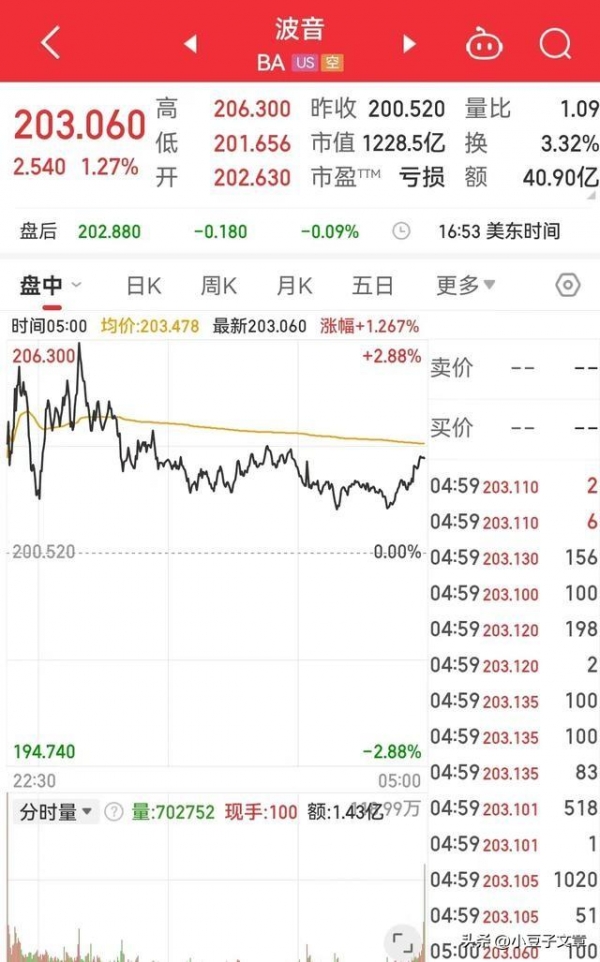Expand the 更多 dropdown
The height and width of the screenshot is (962, 600).
[465, 286]
